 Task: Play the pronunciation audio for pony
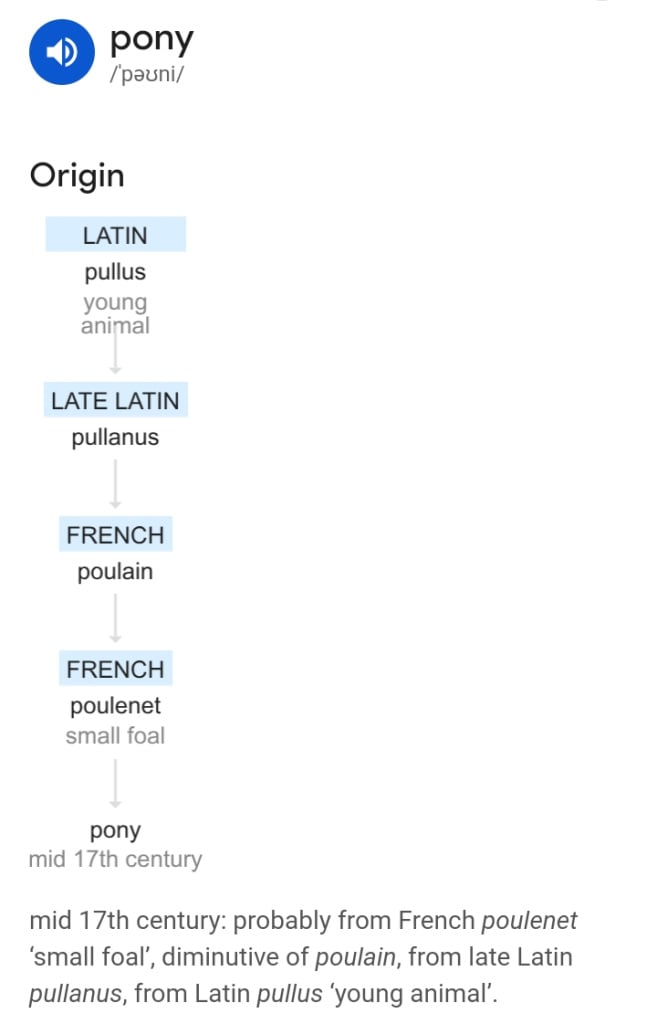click(61, 53)
